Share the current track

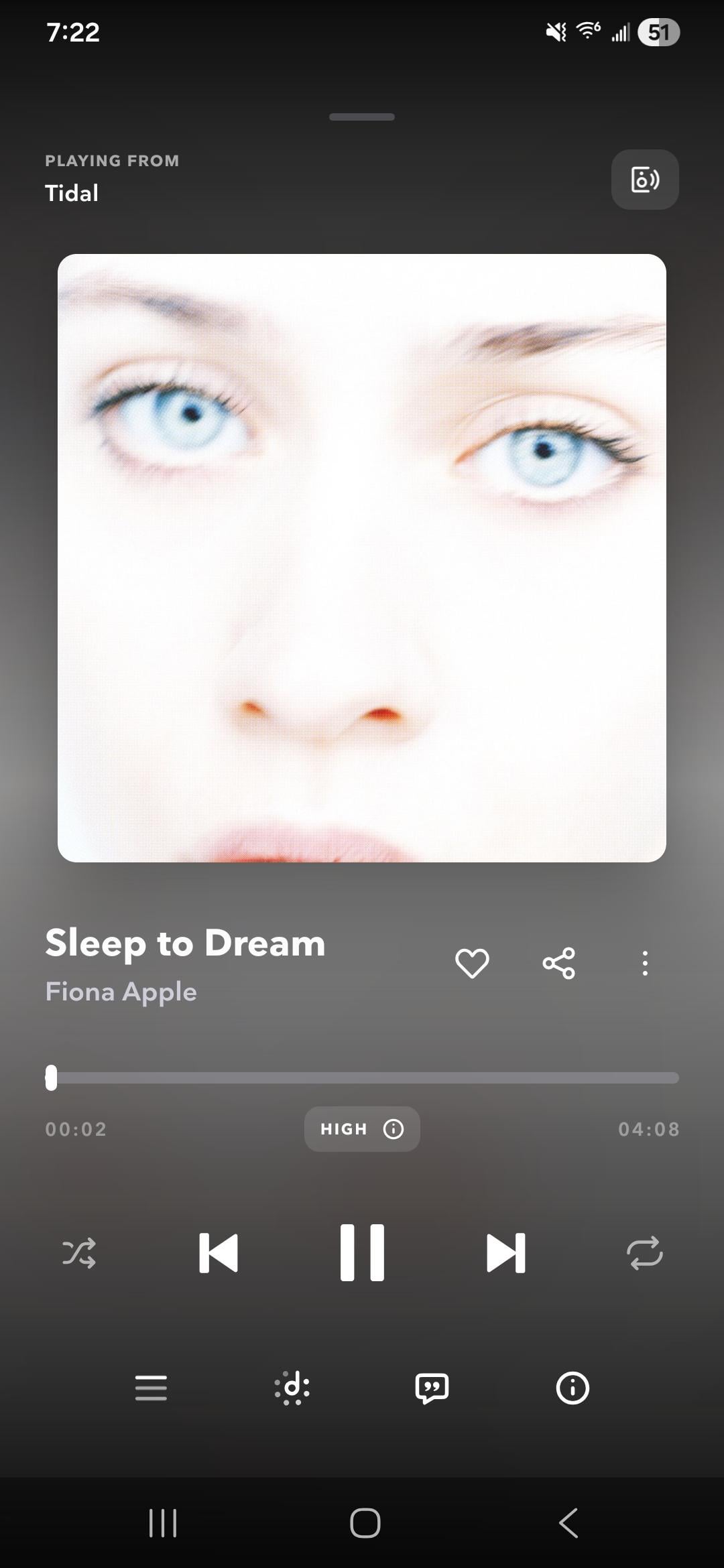558,964
